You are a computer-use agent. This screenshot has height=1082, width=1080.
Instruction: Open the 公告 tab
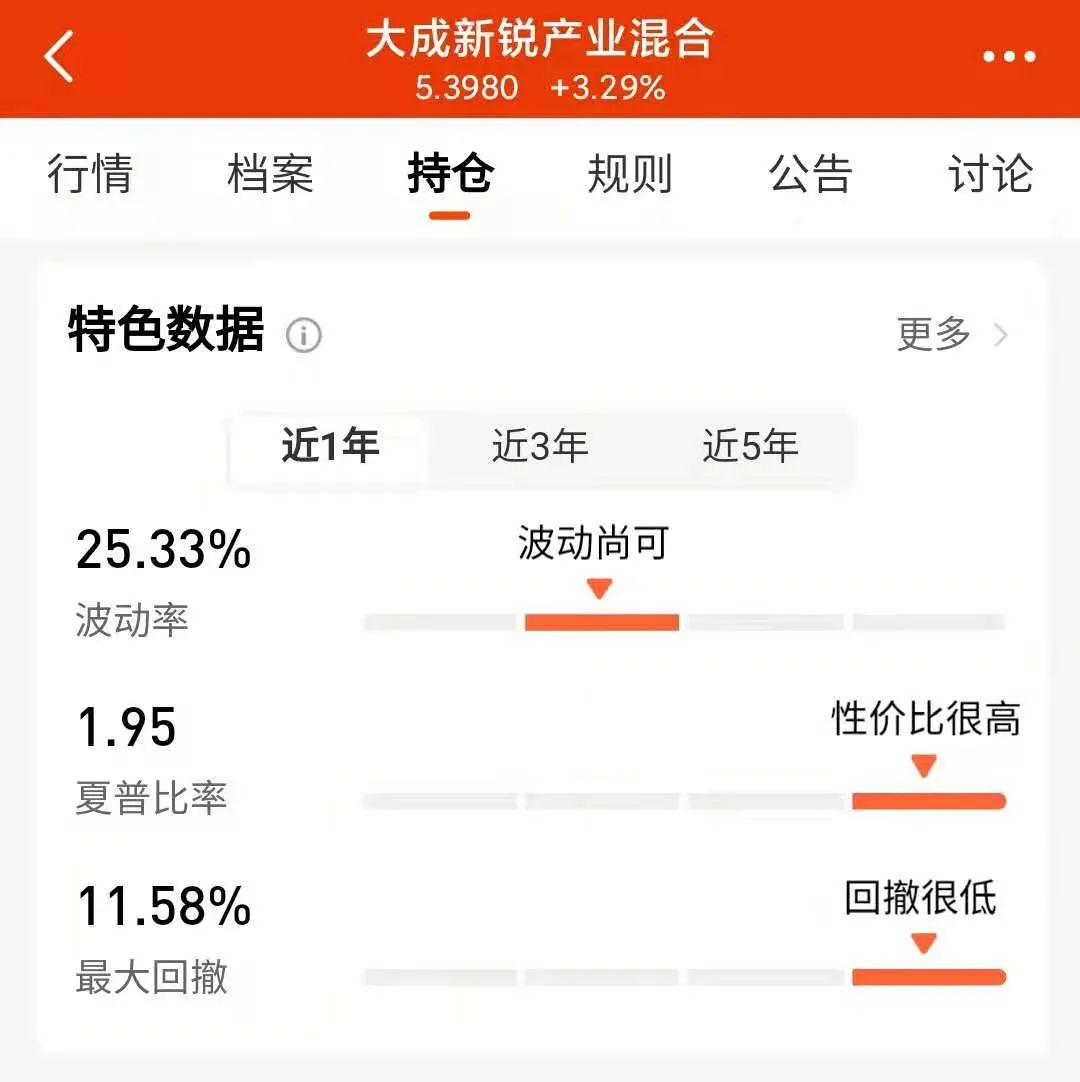[x=810, y=174]
